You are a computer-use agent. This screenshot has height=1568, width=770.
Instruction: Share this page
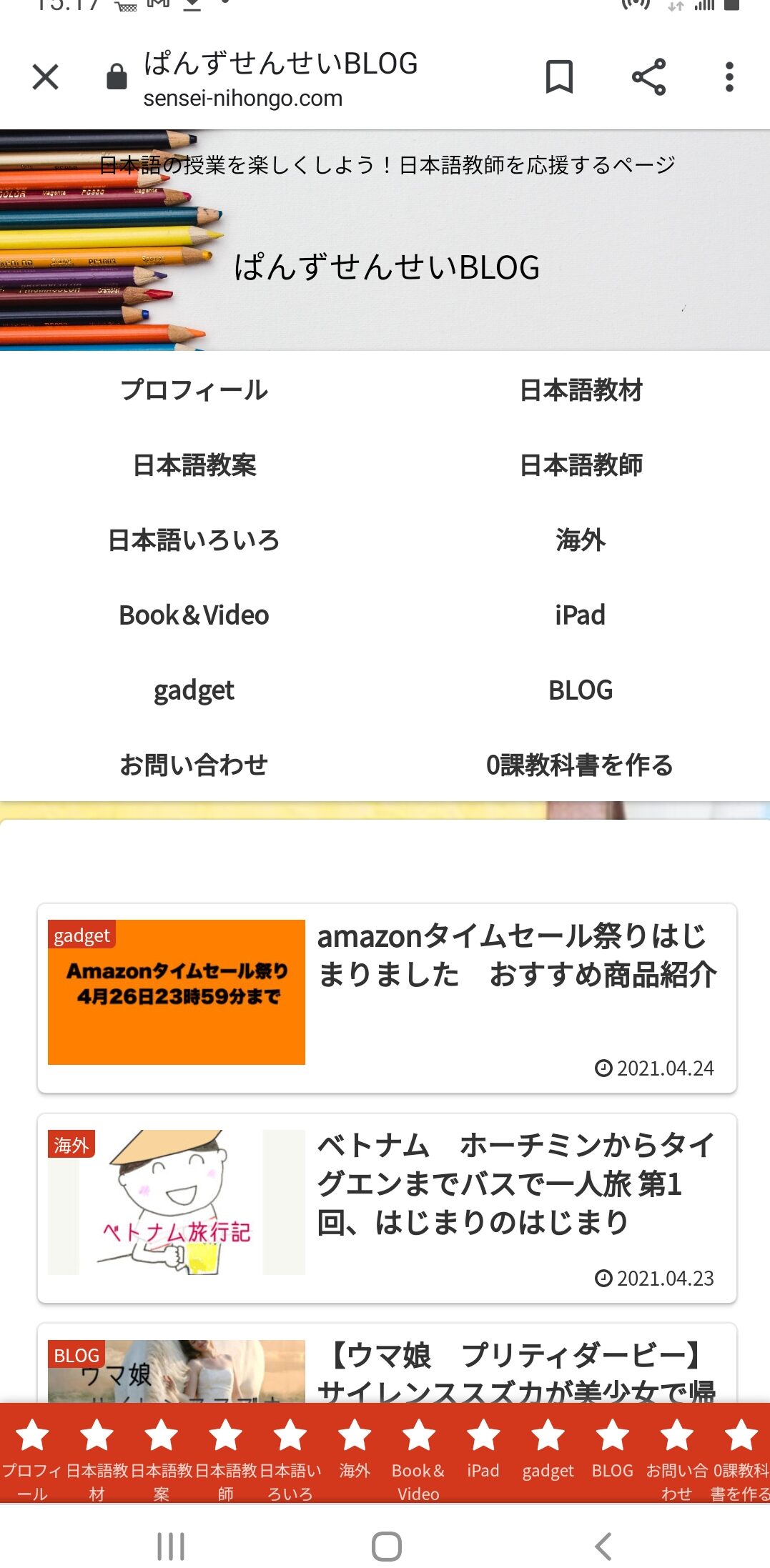click(648, 77)
